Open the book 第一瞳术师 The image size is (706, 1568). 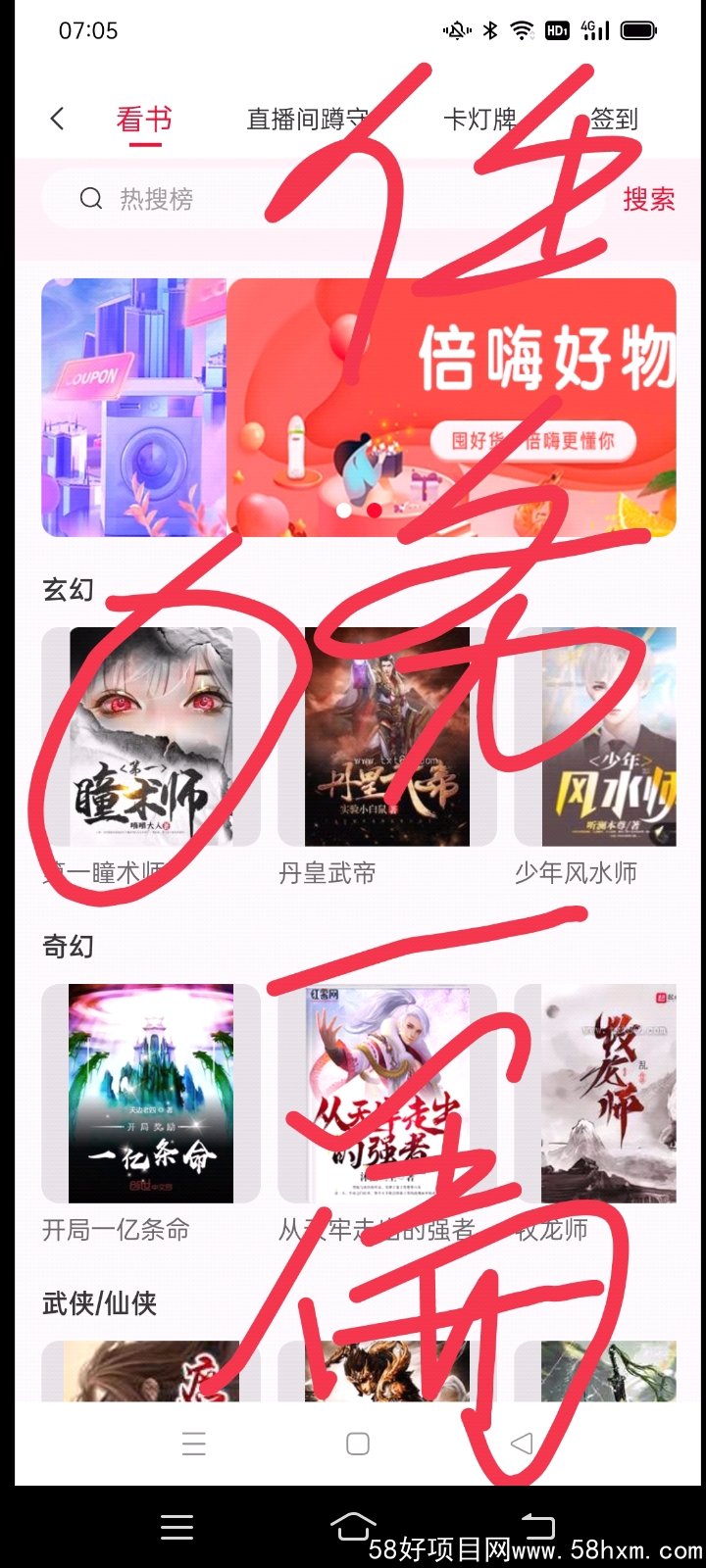pos(151,737)
